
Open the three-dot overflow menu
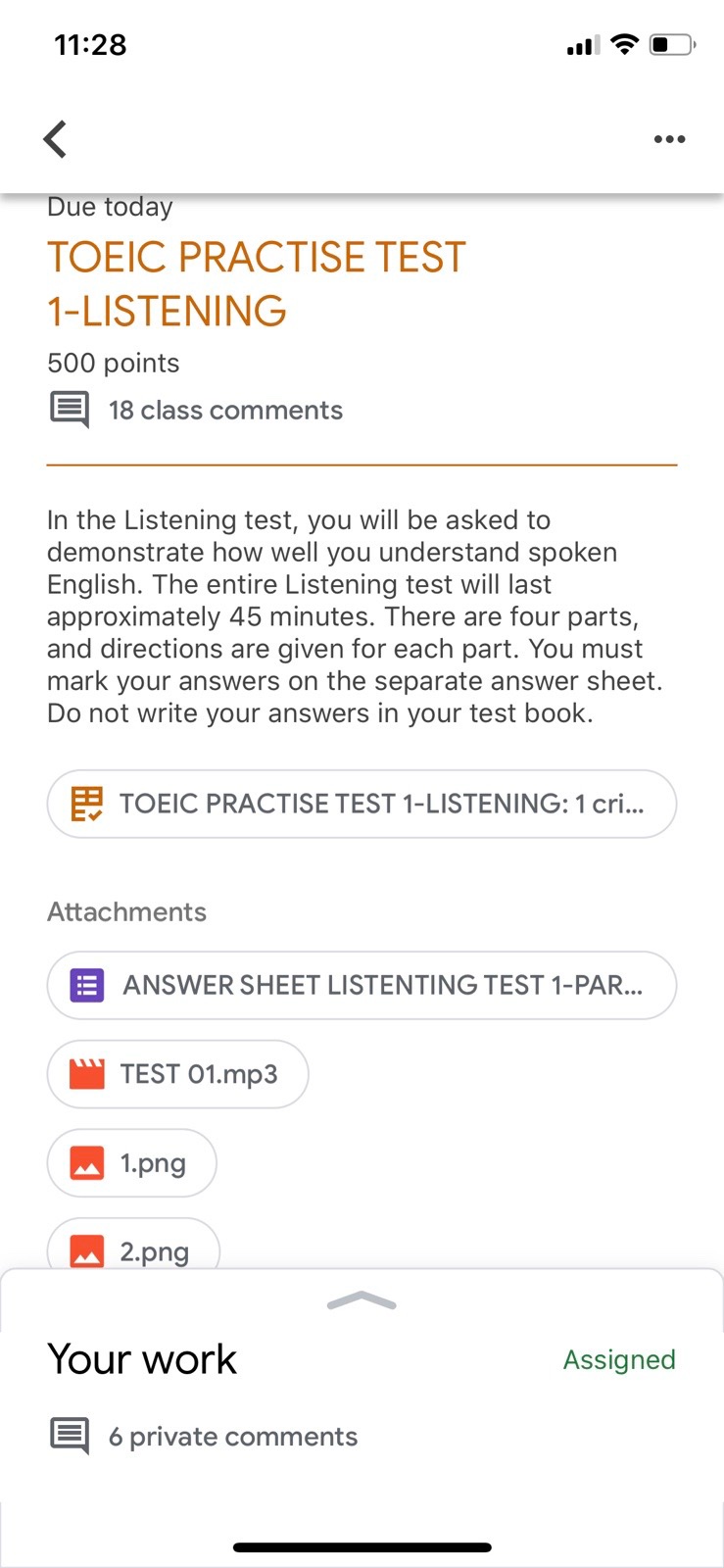(669, 139)
